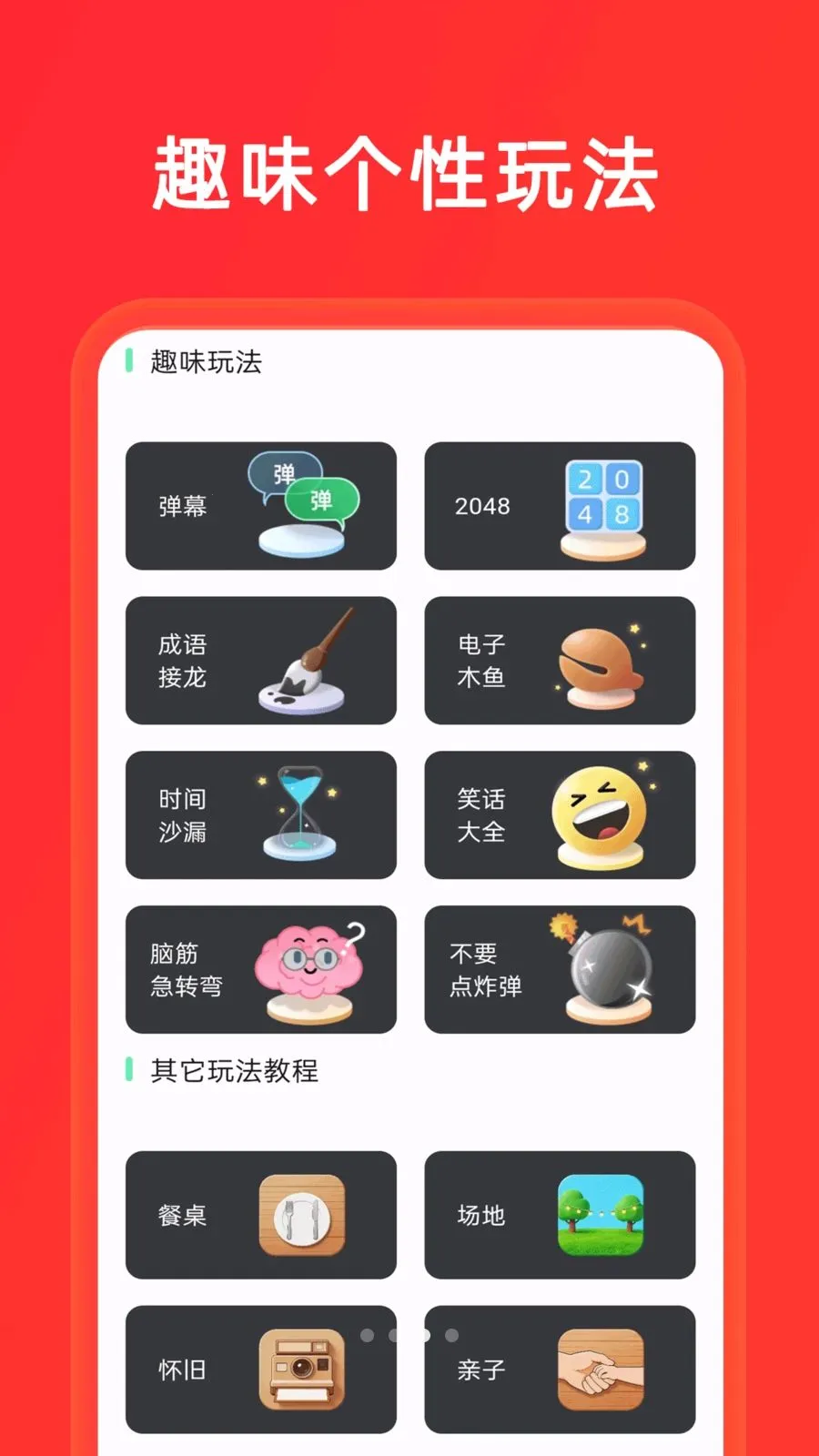Launch the 2048 game
Screen dimensions: 819x1456
(x=560, y=506)
